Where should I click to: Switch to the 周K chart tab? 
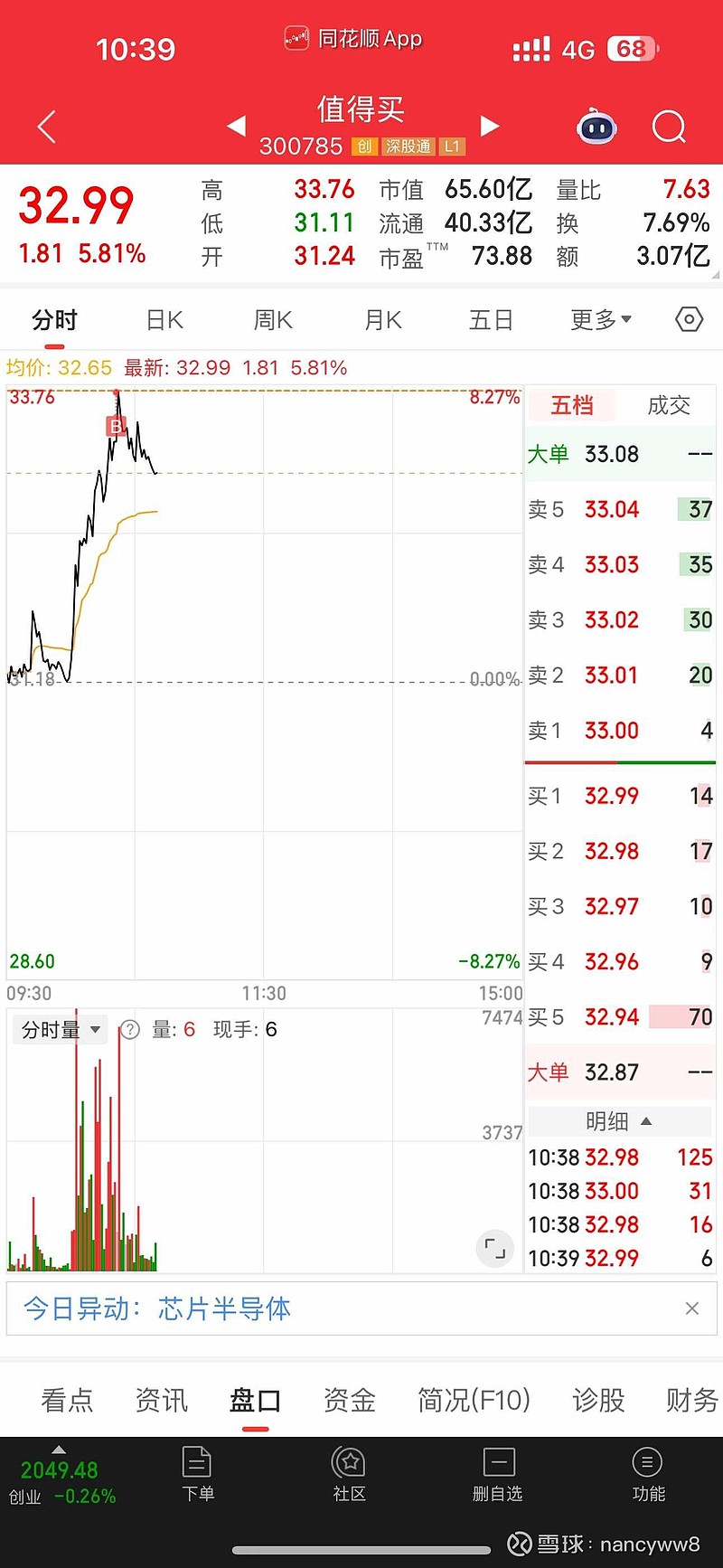tap(273, 320)
